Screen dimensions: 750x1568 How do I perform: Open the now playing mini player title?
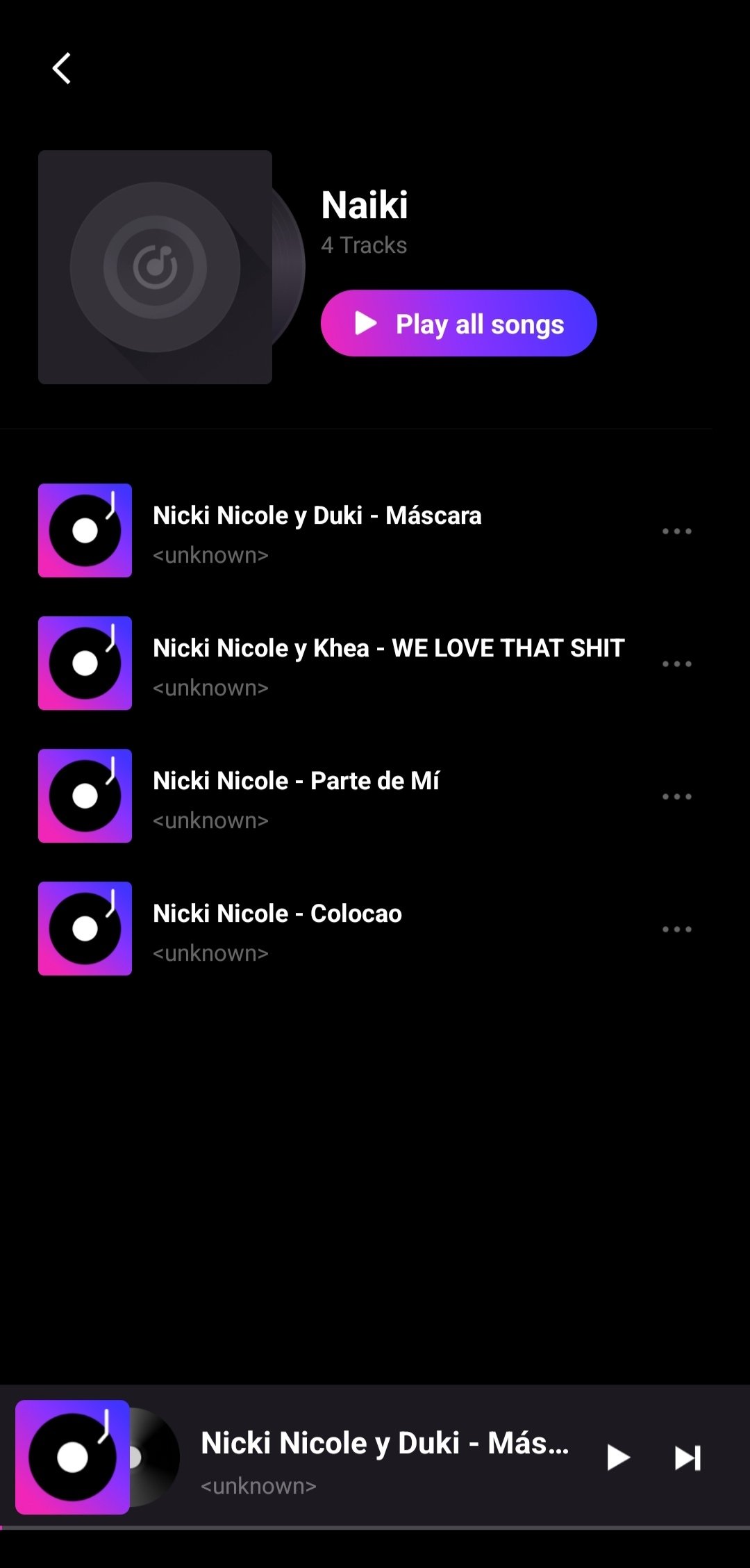pos(384,1444)
